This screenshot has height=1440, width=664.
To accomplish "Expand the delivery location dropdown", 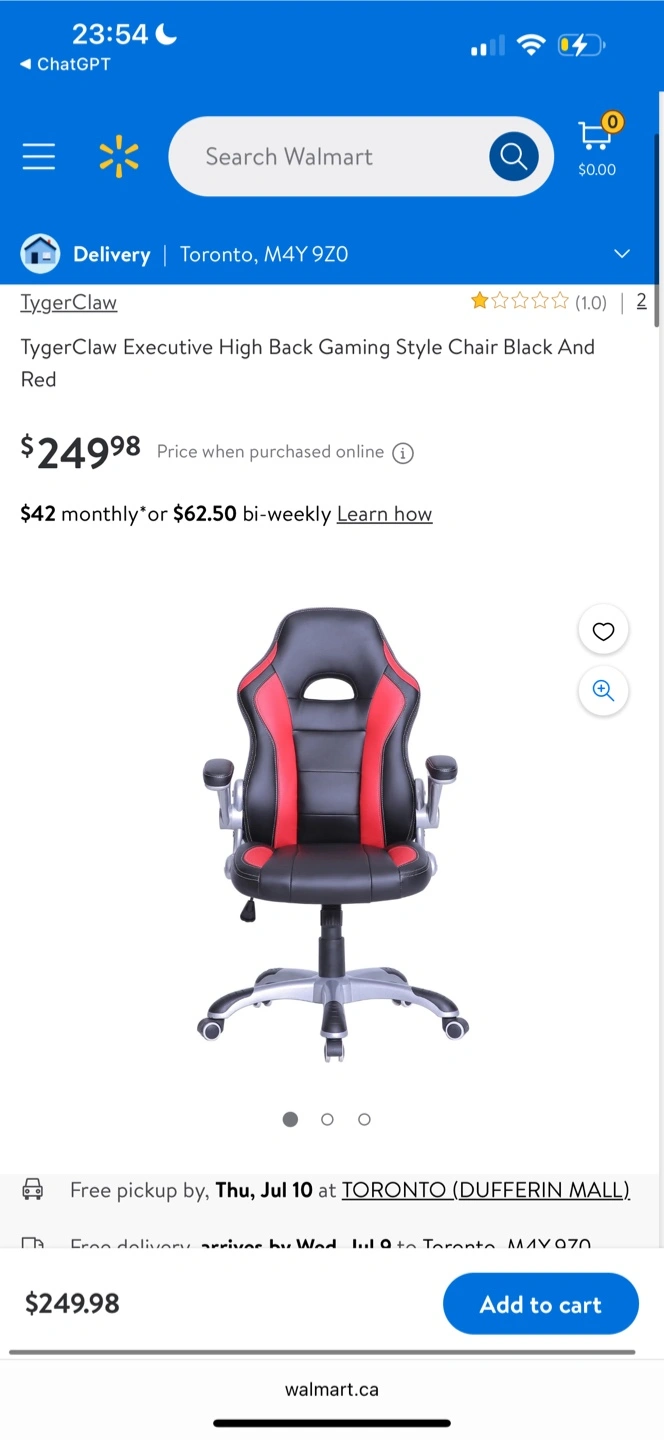I will (622, 254).
